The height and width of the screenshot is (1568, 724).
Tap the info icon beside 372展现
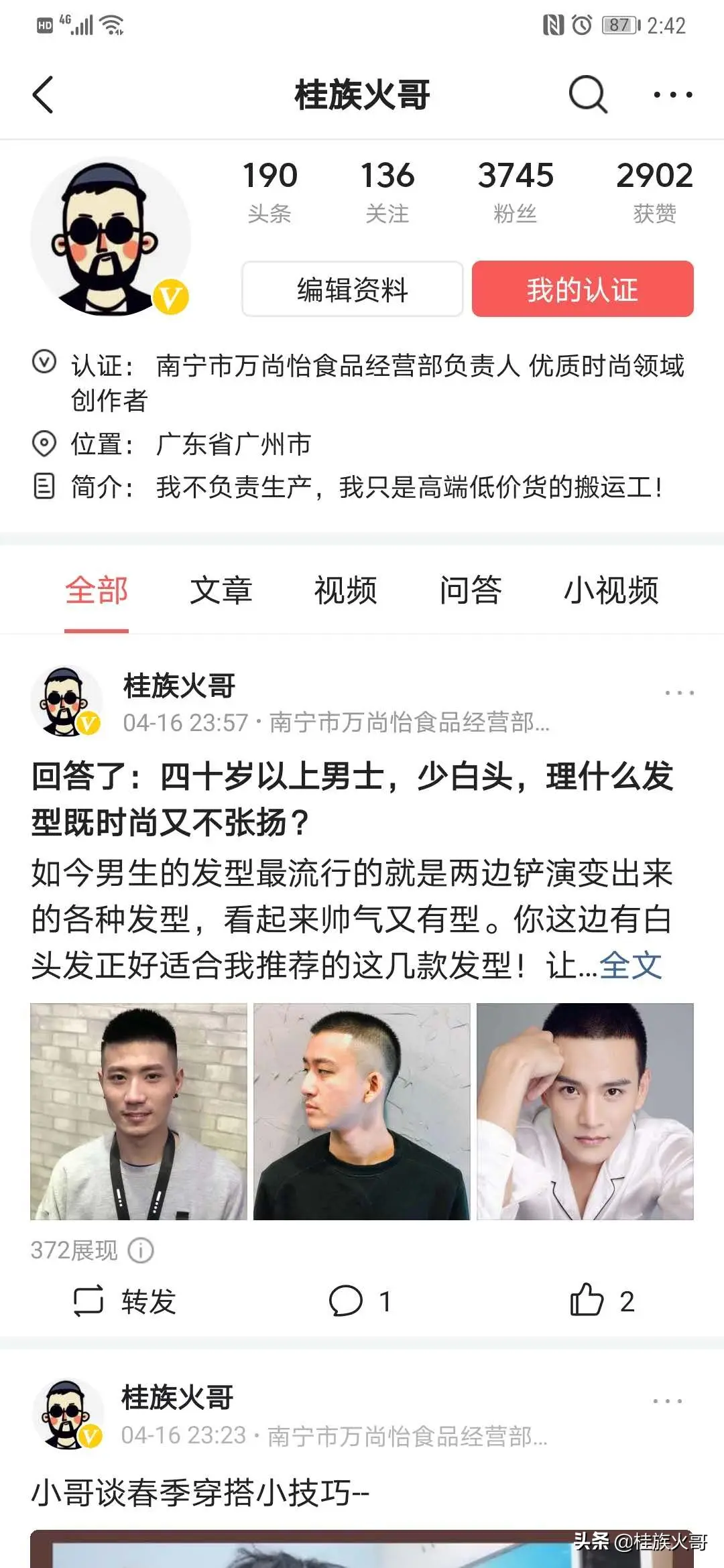[x=141, y=1250]
